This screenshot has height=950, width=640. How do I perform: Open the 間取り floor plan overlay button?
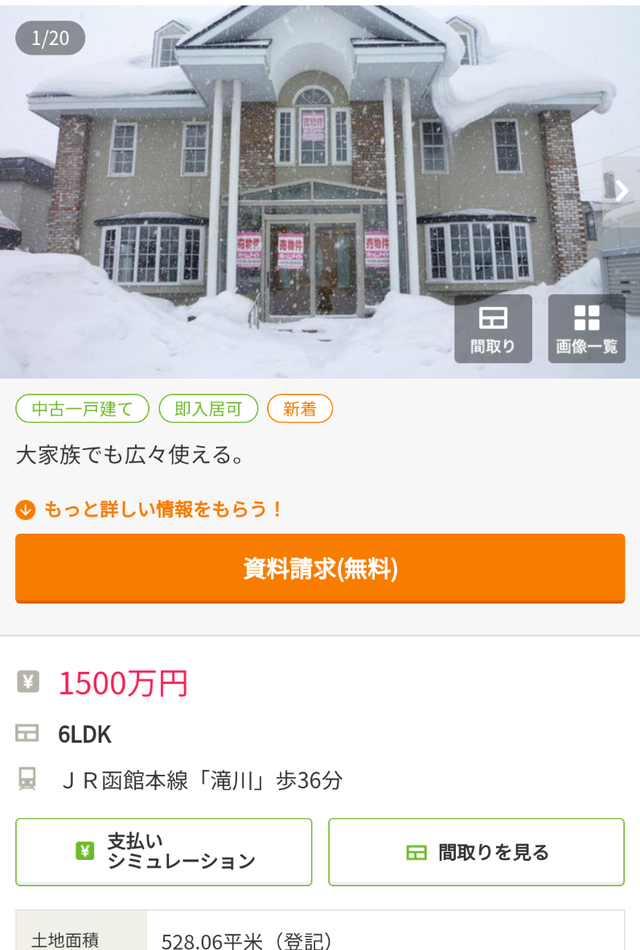493,328
